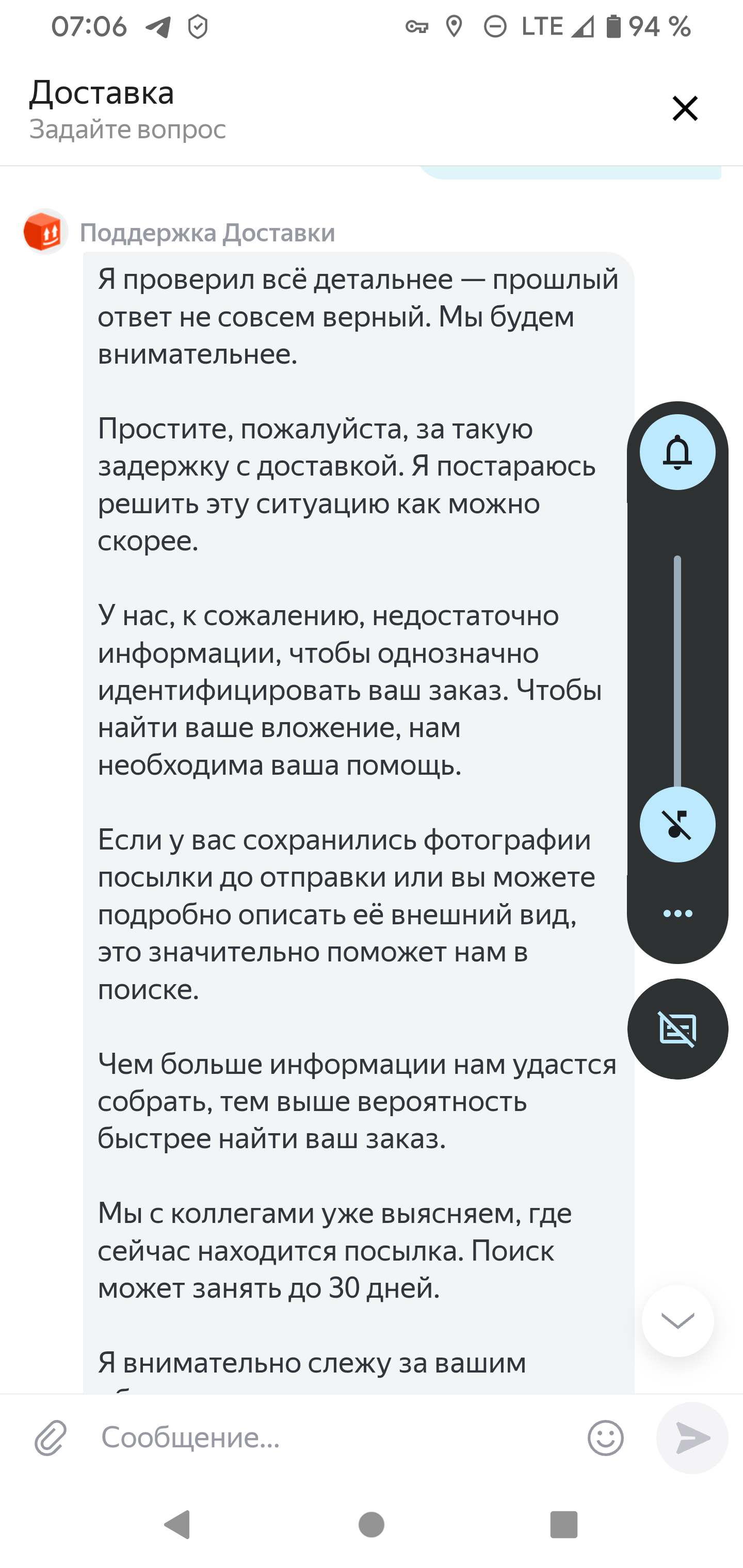This screenshot has width=743, height=1568.
Task: Attach a file with the paperclip icon
Action: pyautogui.click(x=50, y=1438)
